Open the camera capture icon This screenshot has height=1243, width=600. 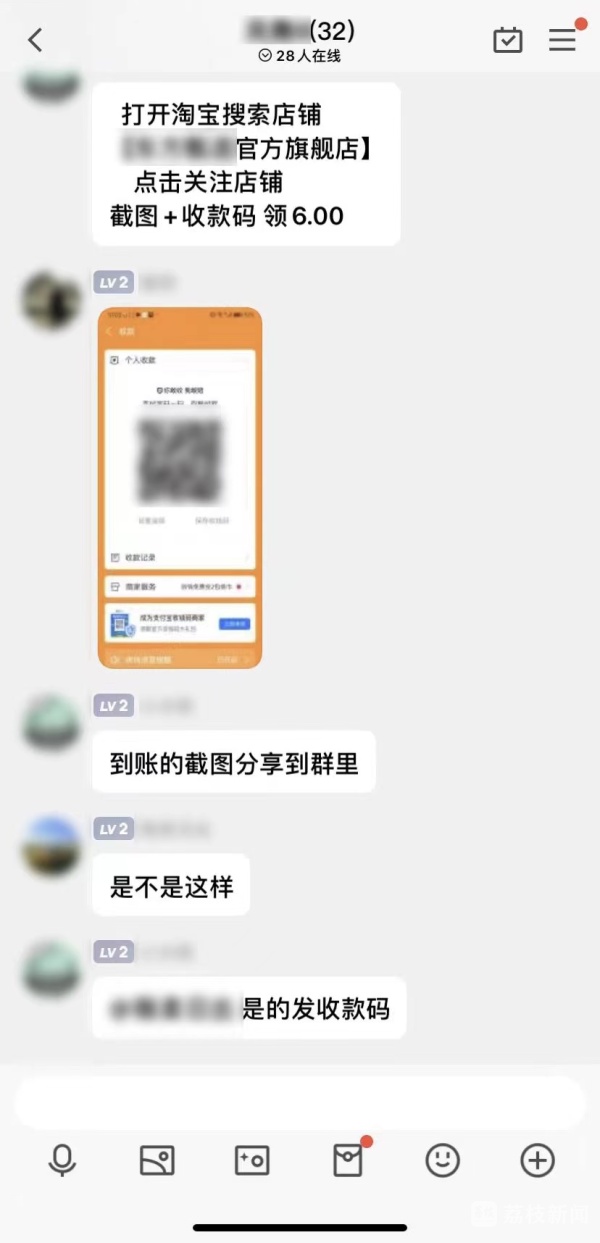click(x=252, y=1161)
